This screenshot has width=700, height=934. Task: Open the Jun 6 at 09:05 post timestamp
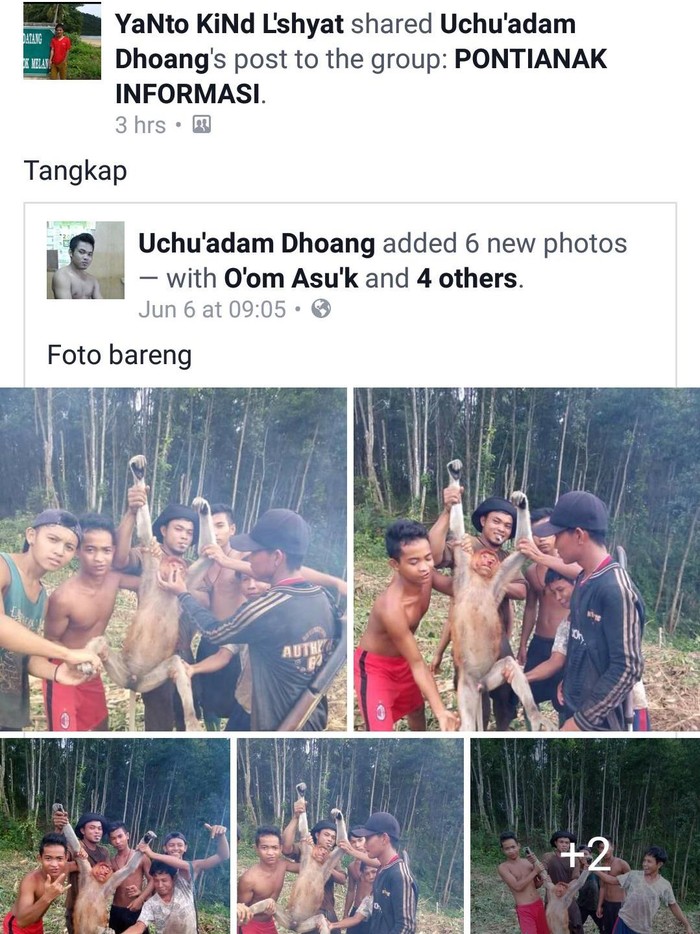coord(212,310)
